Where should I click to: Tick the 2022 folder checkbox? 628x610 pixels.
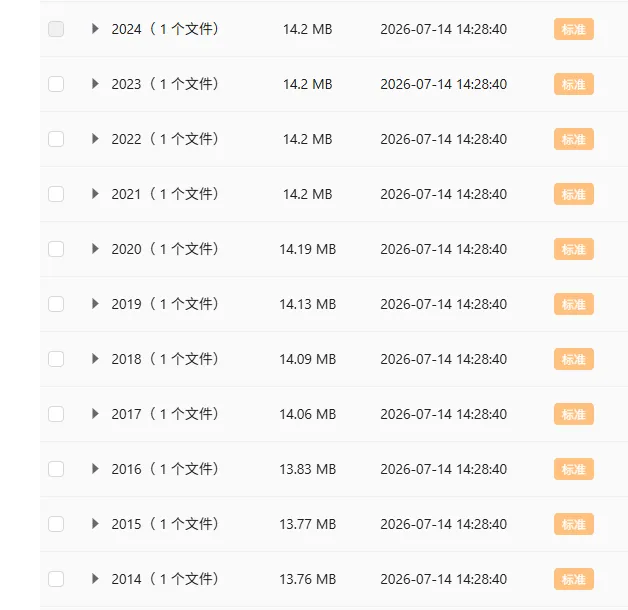pyautogui.click(x=56, y=139)
